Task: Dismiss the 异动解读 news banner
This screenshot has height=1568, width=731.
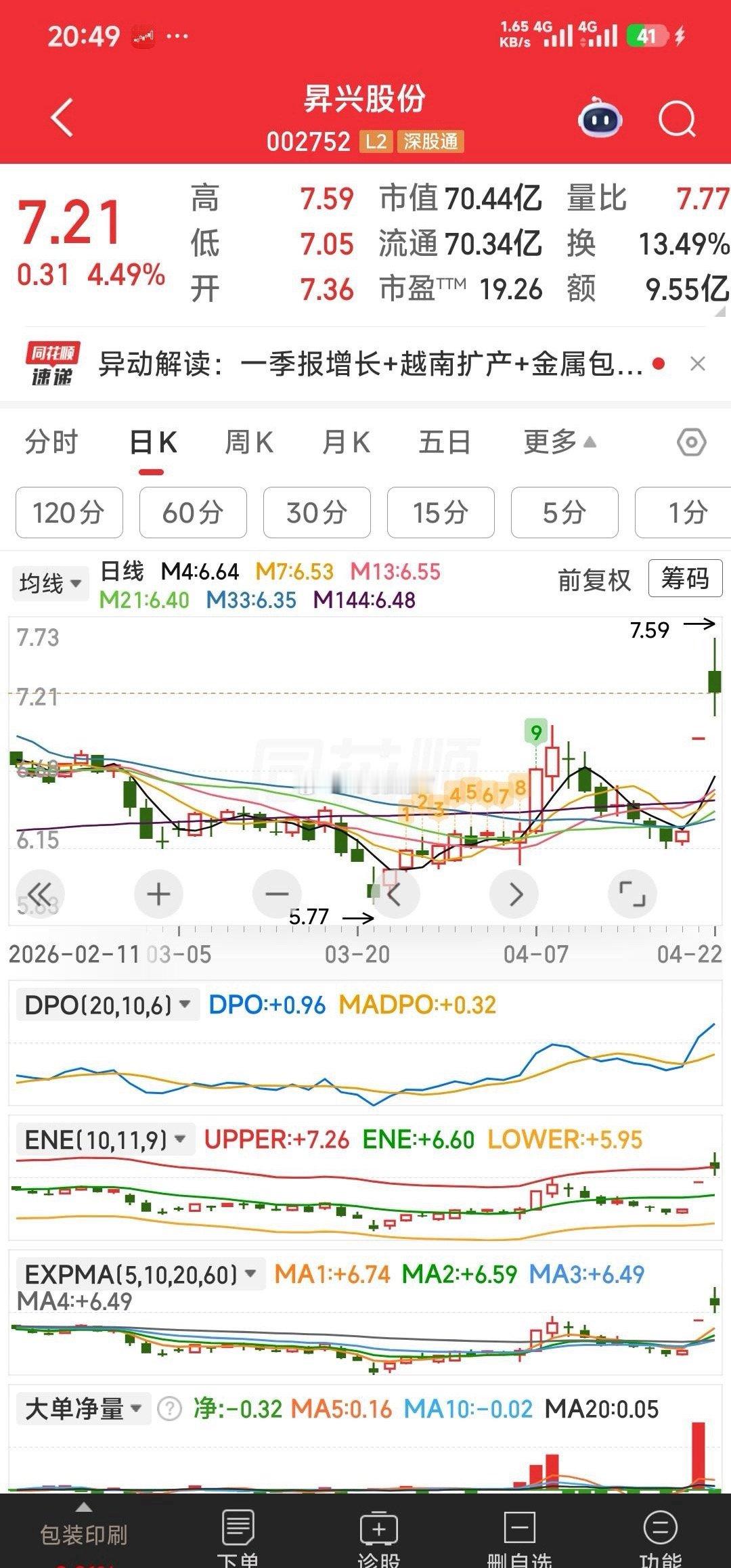Action: coord(698,364)
